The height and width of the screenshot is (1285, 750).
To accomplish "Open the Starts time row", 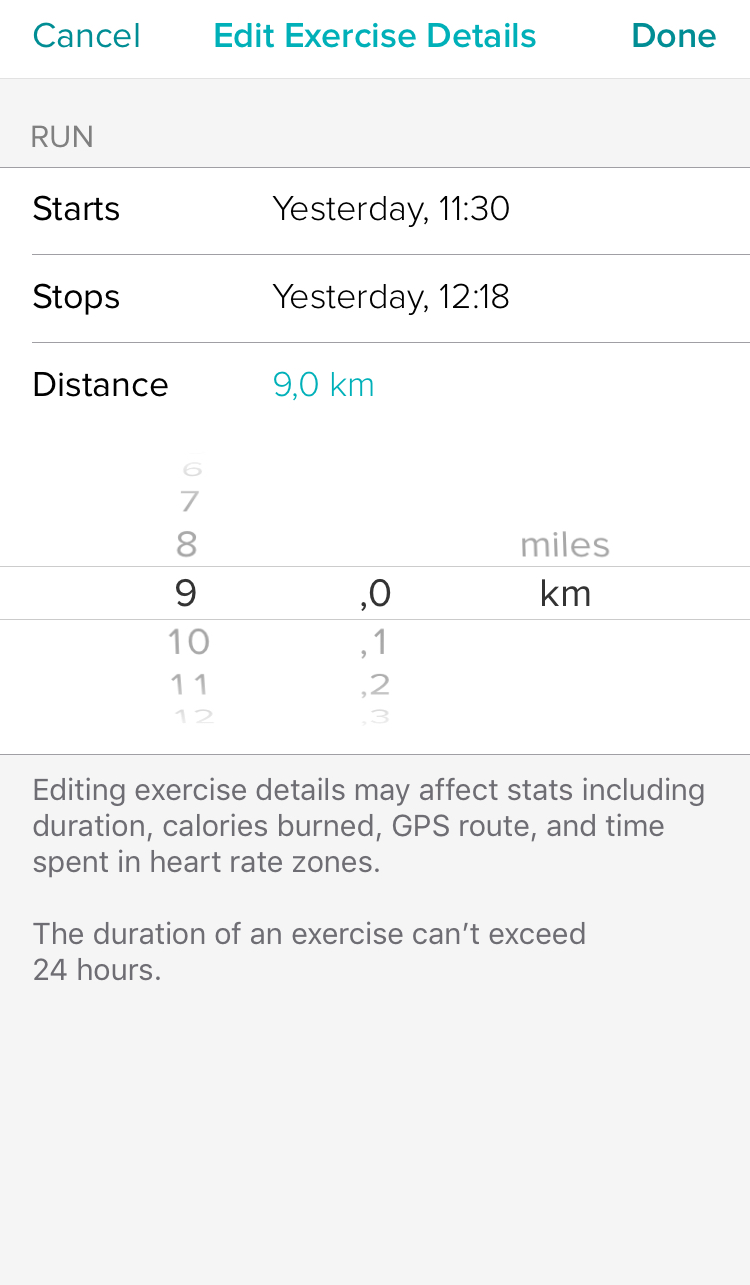I will [x=374, y=209].
